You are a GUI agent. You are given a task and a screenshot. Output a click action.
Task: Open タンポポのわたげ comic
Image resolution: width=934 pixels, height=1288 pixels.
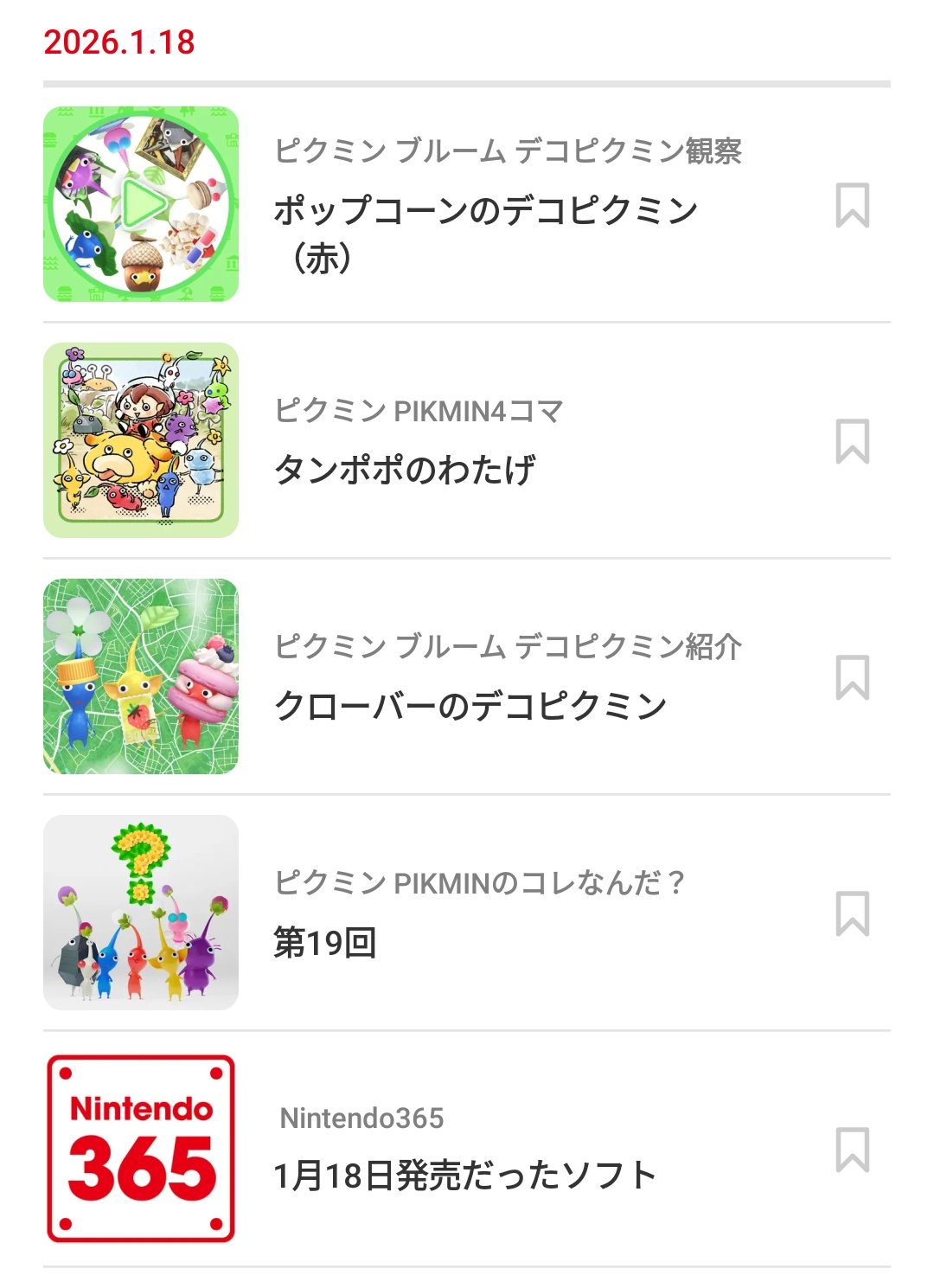coord(405,470)
